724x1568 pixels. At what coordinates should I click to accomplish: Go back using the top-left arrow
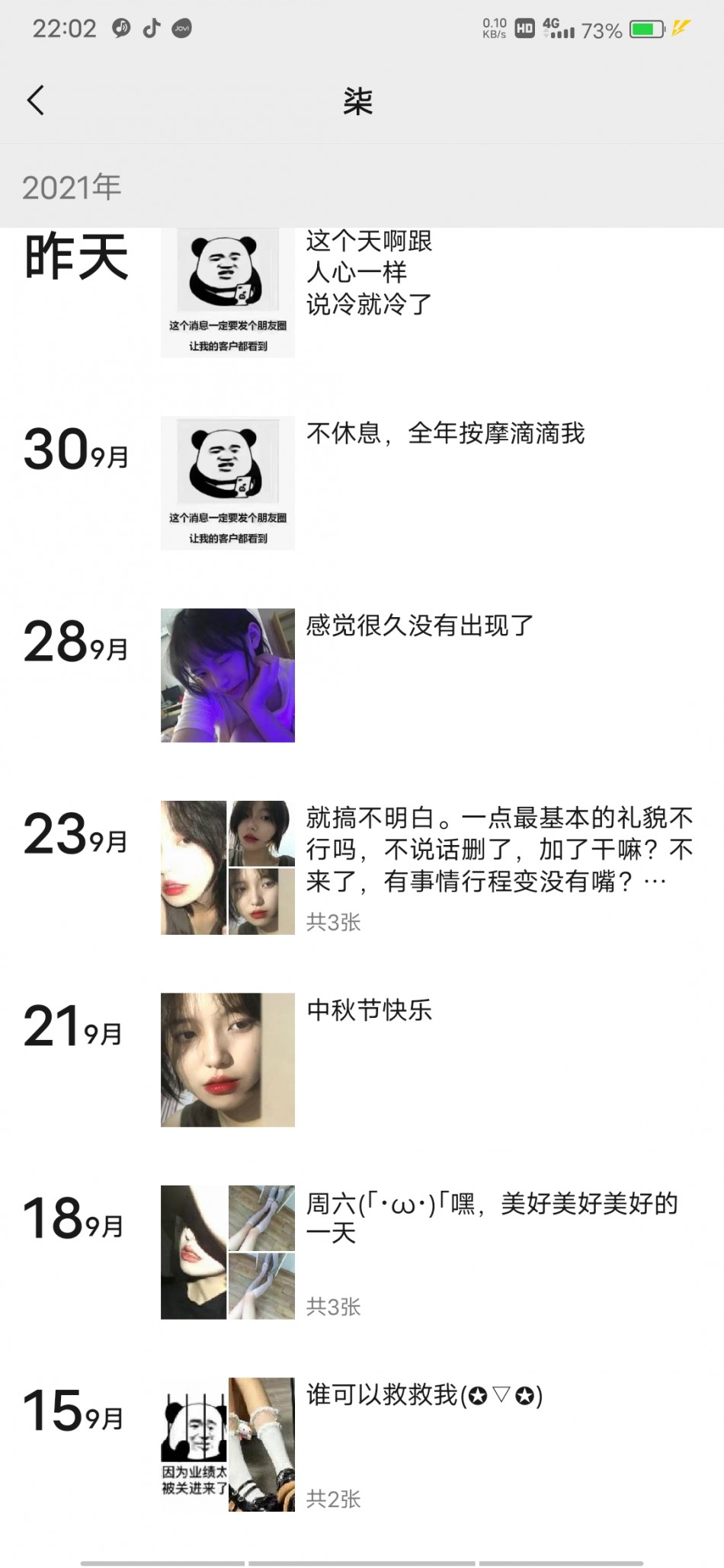click(x=36, y=100)
